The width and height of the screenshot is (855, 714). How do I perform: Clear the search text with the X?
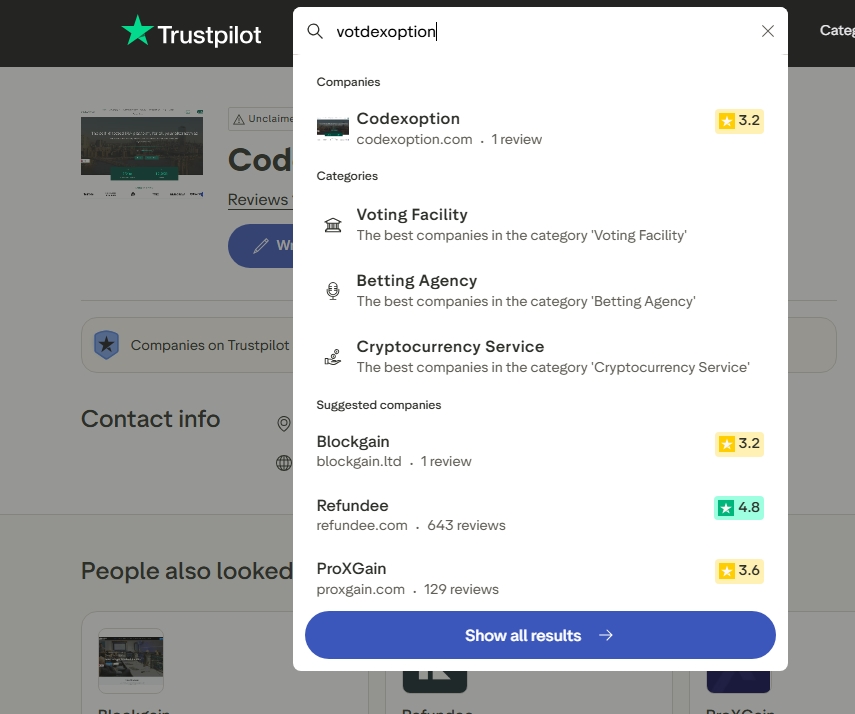[x=767, y=31]
